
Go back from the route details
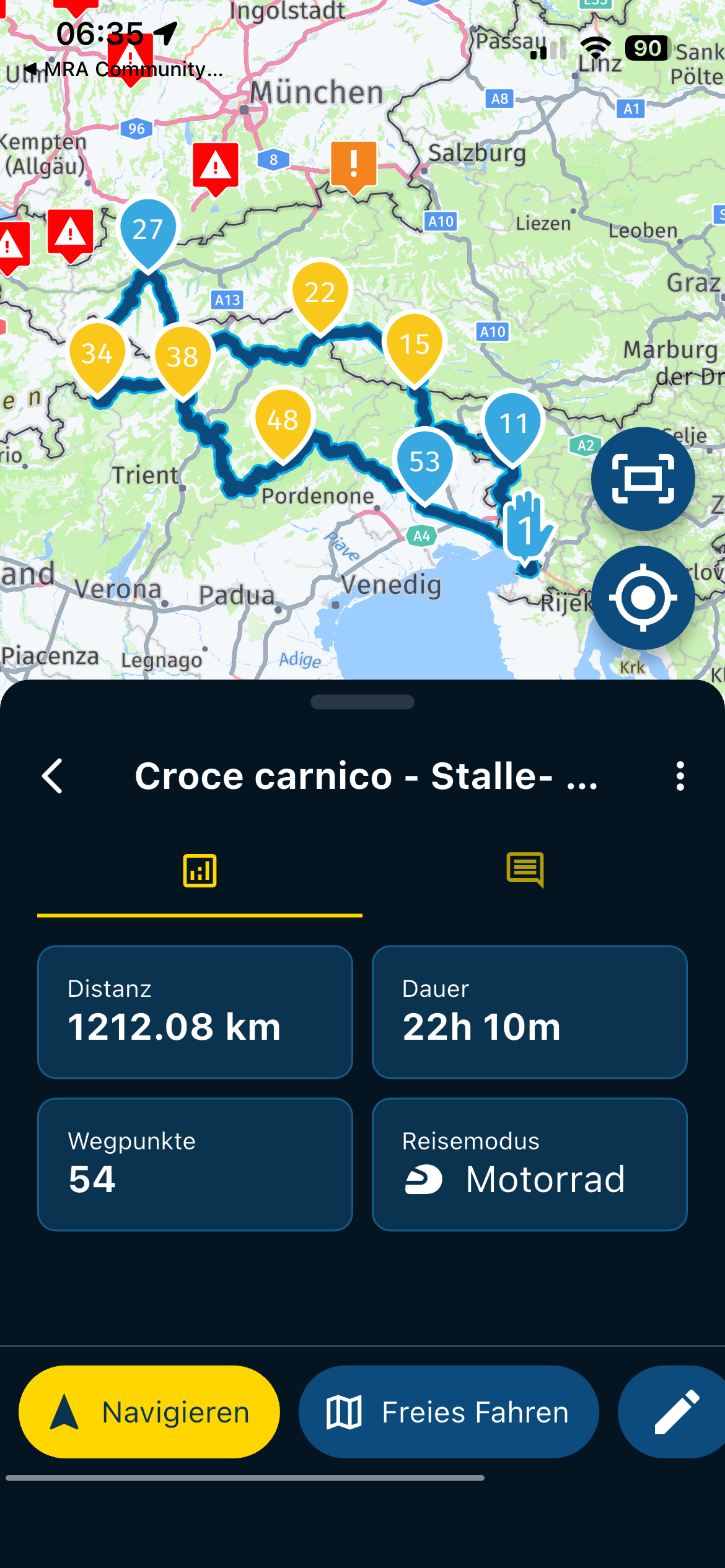point(53,776)
